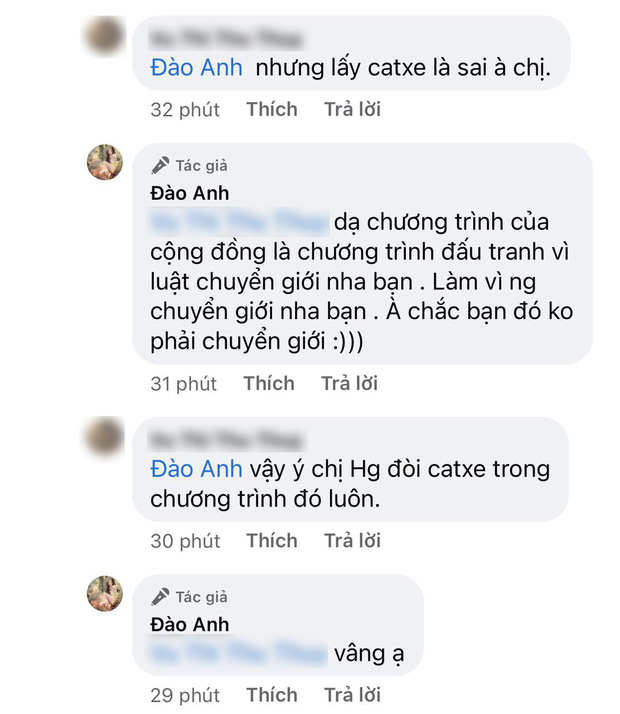The width and height of the screenshot is (620, 714).
Task: Like the comment about Hg đòi catxe
Action: coord(272,541)
